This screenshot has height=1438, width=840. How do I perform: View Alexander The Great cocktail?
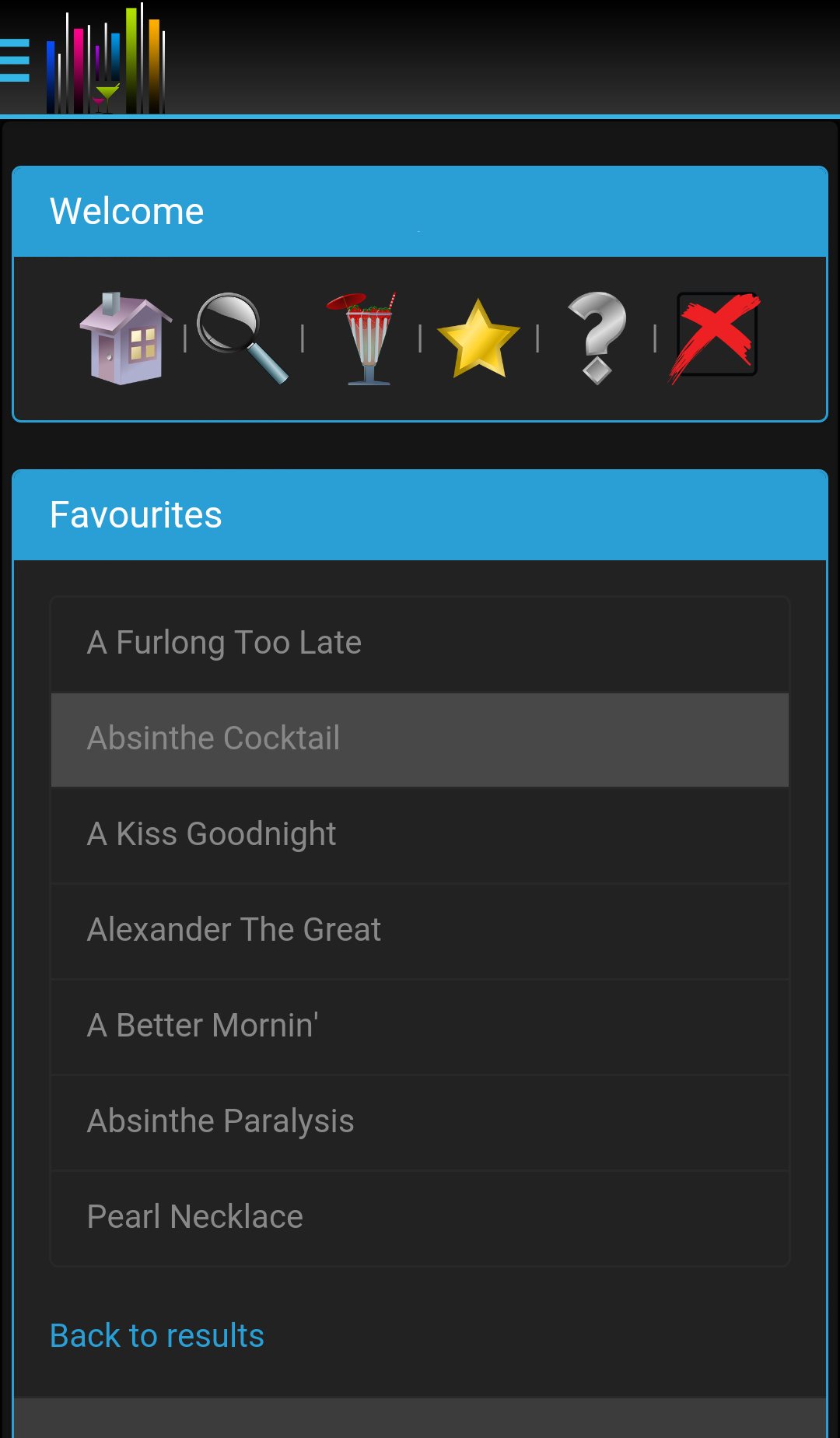(420, 931)
